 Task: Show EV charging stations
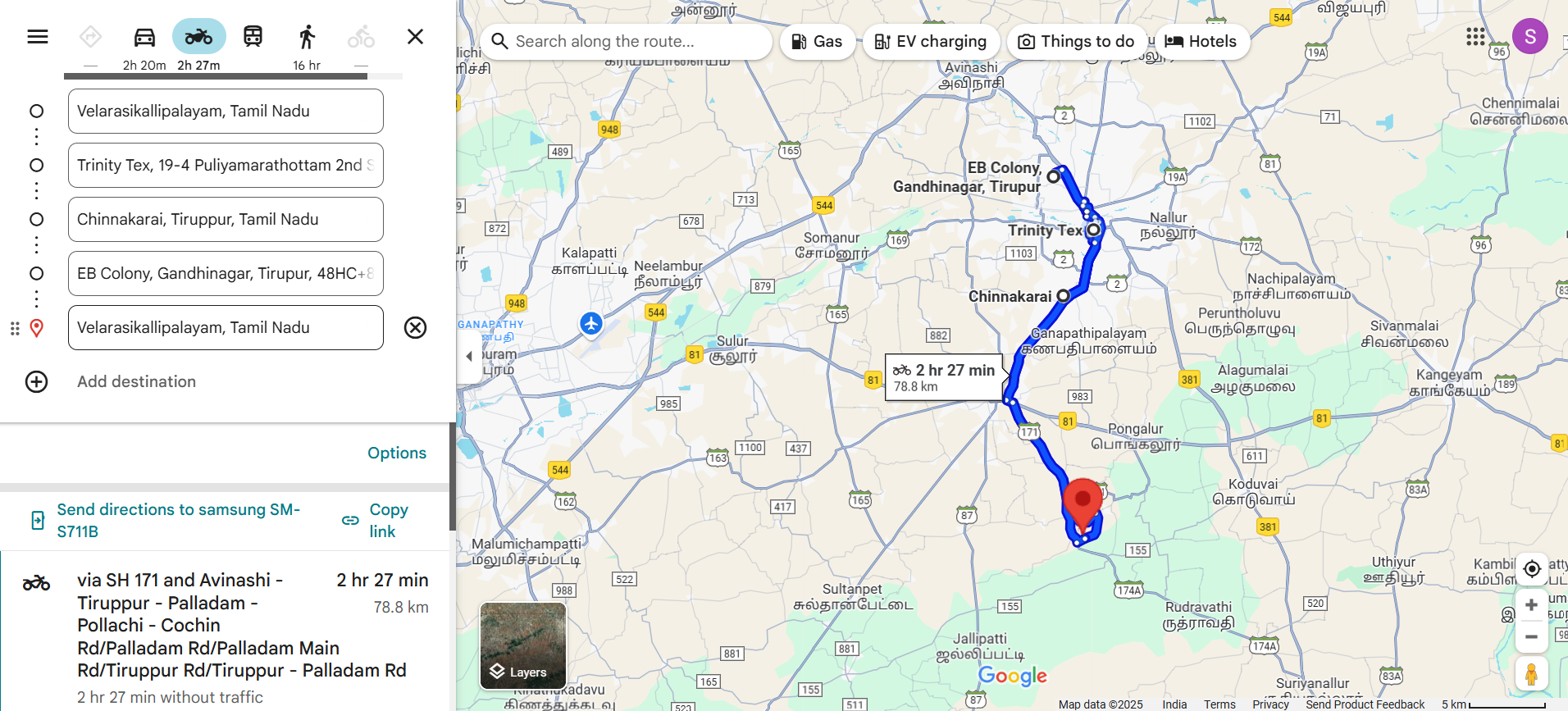930,42
